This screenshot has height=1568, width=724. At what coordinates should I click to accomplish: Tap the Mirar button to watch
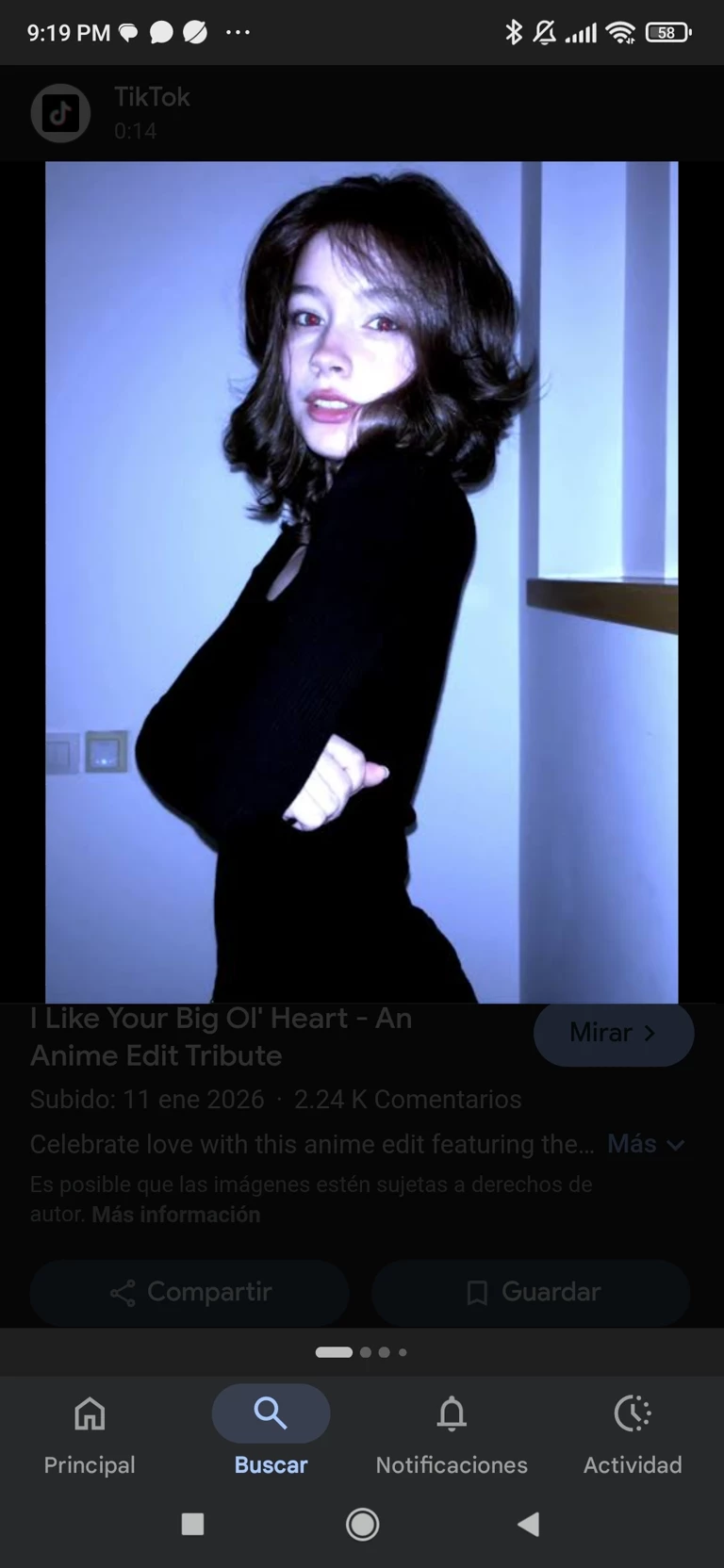614,1033
